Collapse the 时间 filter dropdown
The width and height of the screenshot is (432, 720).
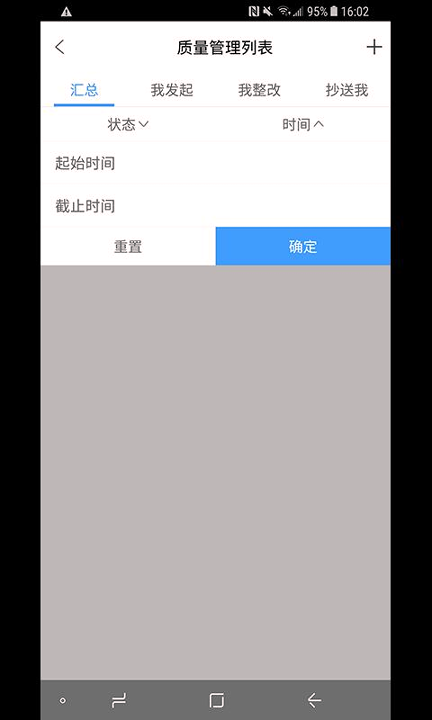coord(303,124)
